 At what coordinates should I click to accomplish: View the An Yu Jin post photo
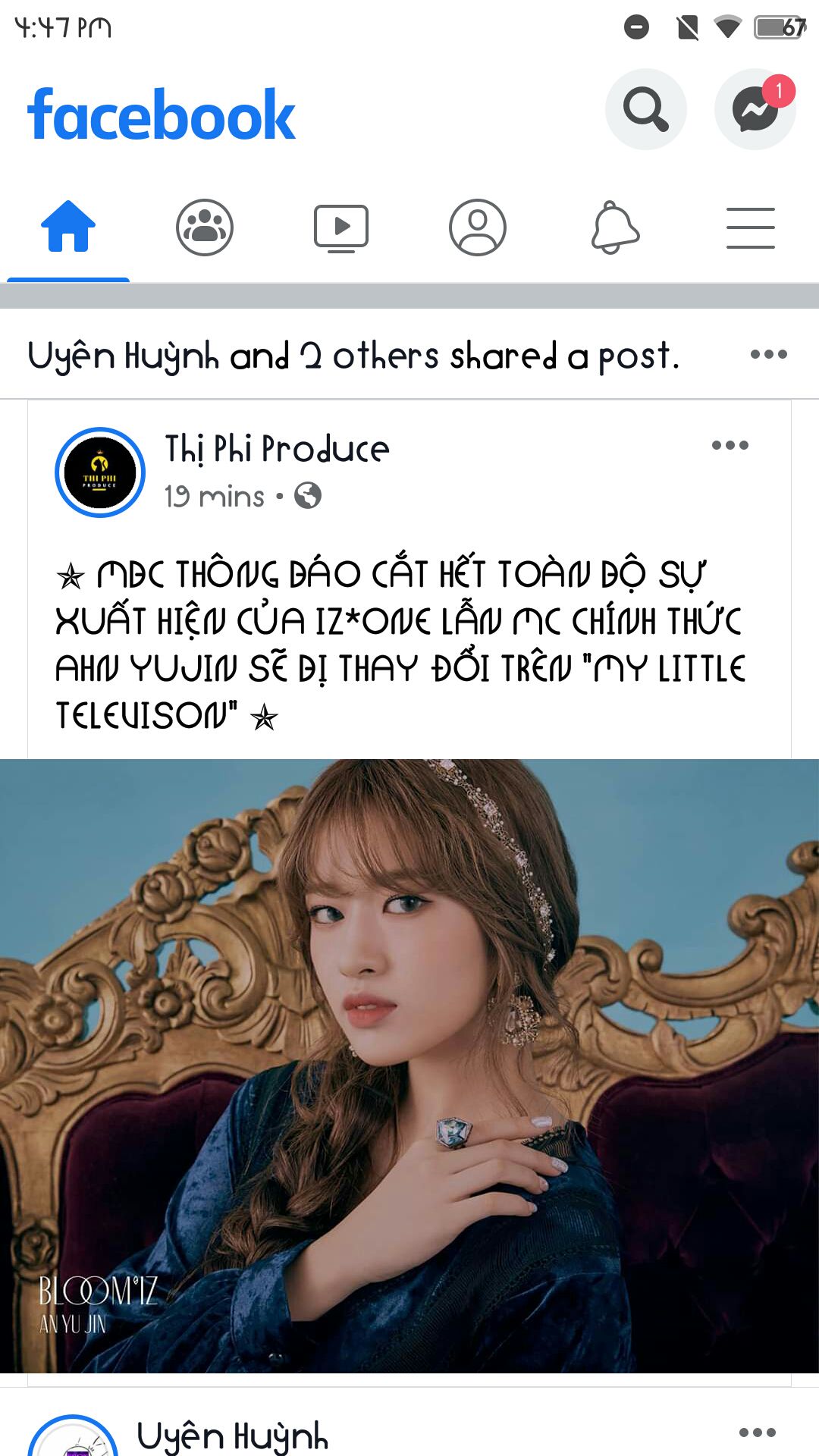pos(409,1065)
